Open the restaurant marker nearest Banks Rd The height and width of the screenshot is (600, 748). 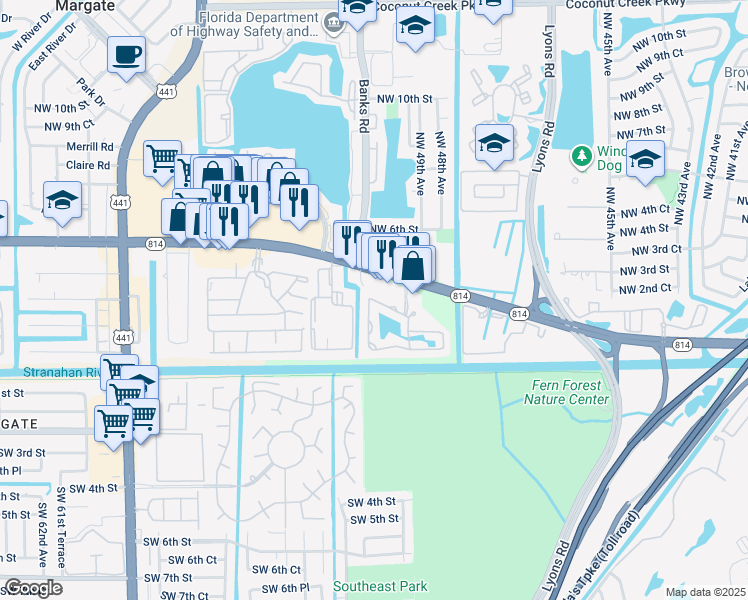click(x=351, y=238)
